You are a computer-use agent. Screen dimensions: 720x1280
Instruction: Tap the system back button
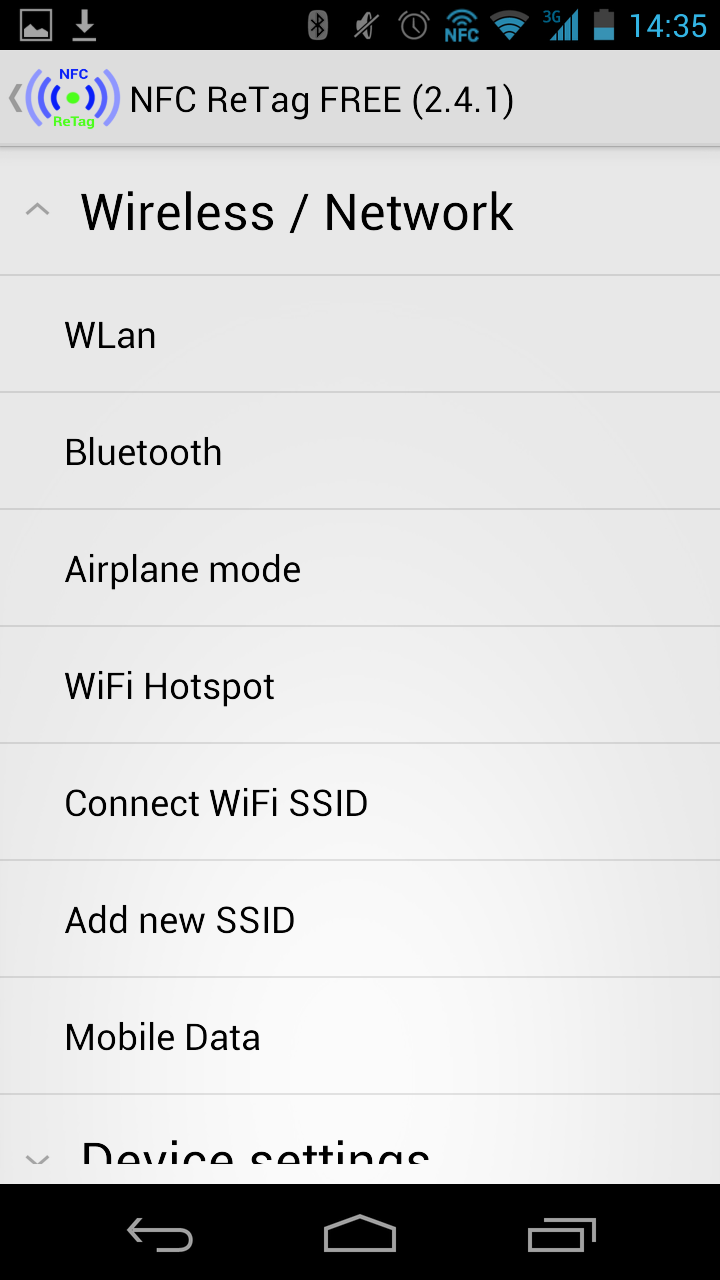point(160,1235)
